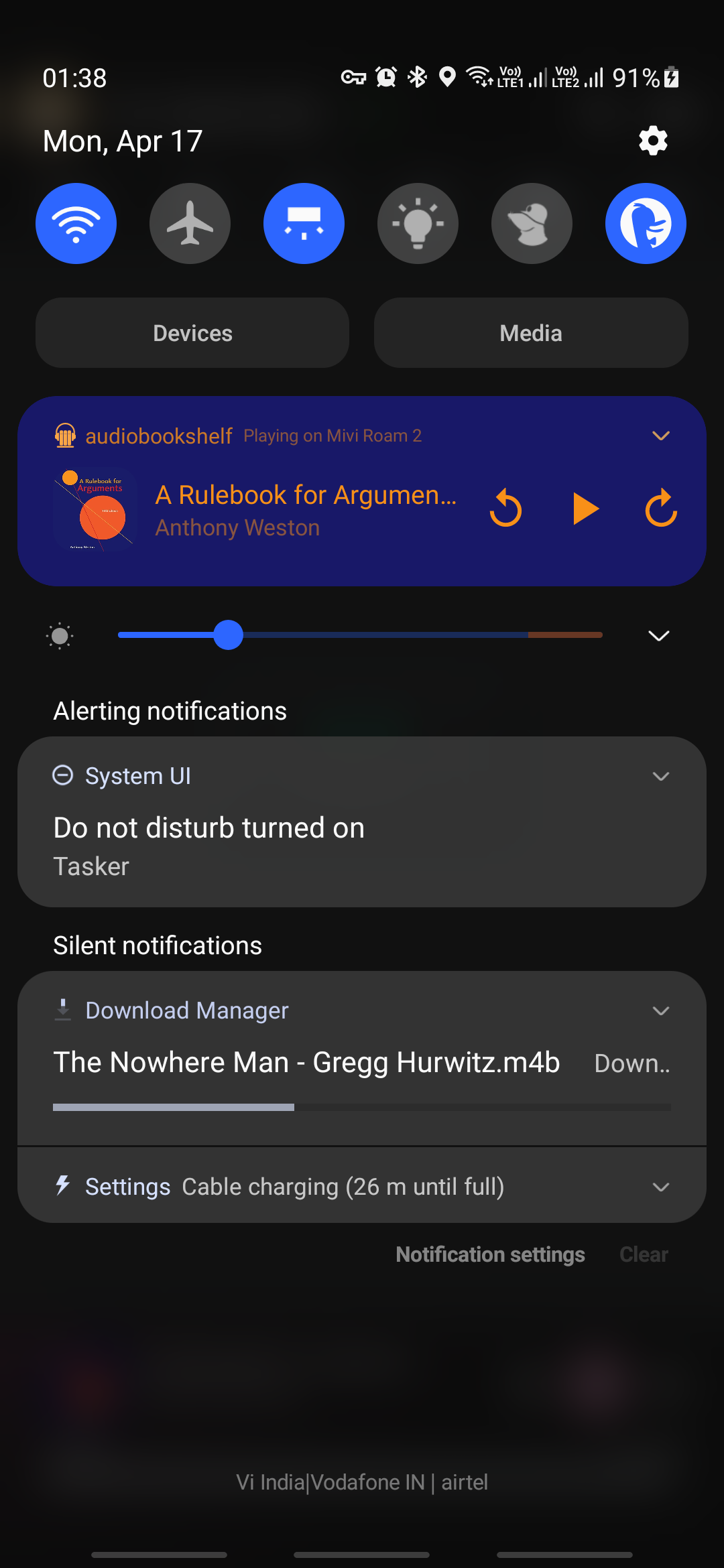724x1568 pixels.
Task: Expand the audiobookshelf media notification
Action: pos(661,435)
